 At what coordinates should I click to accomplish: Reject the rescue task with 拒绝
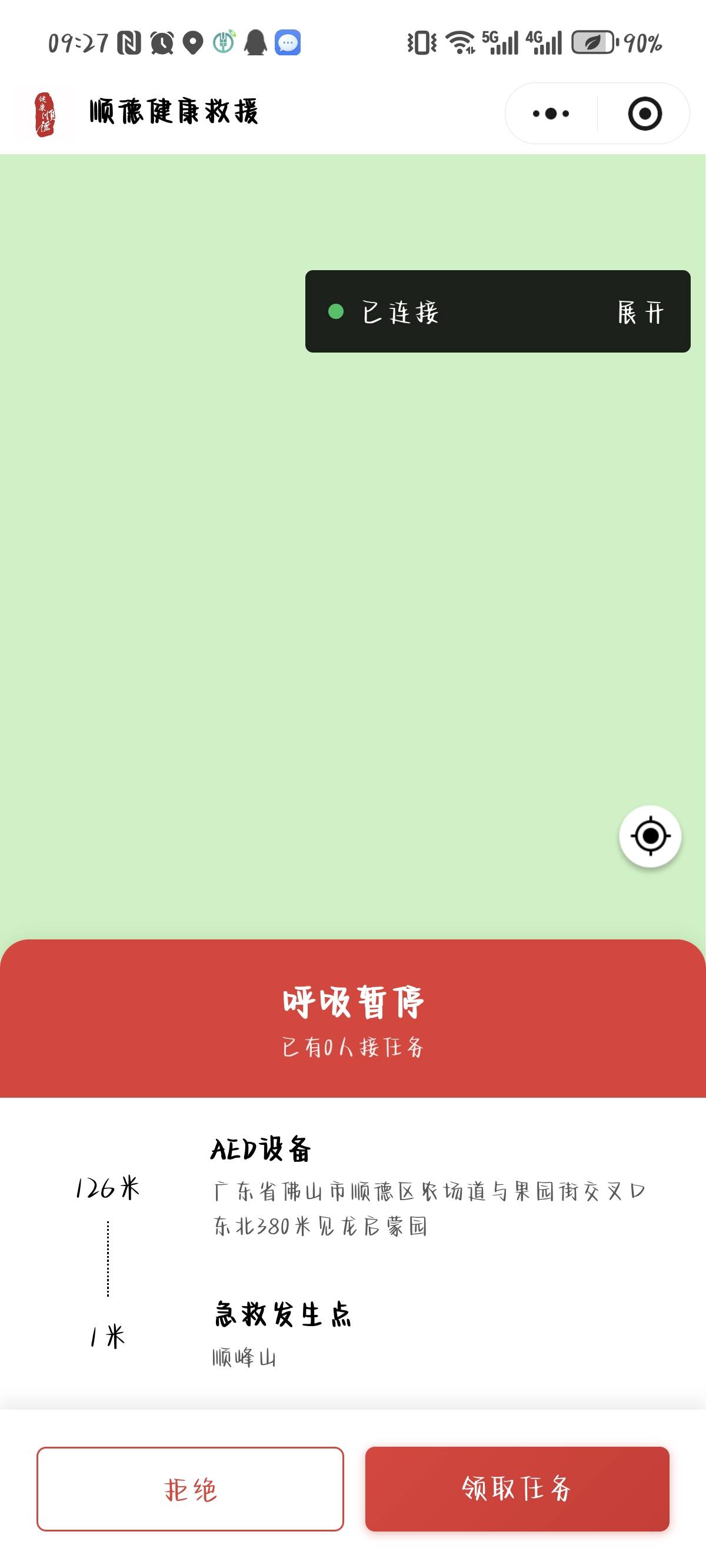[190, 1489]
